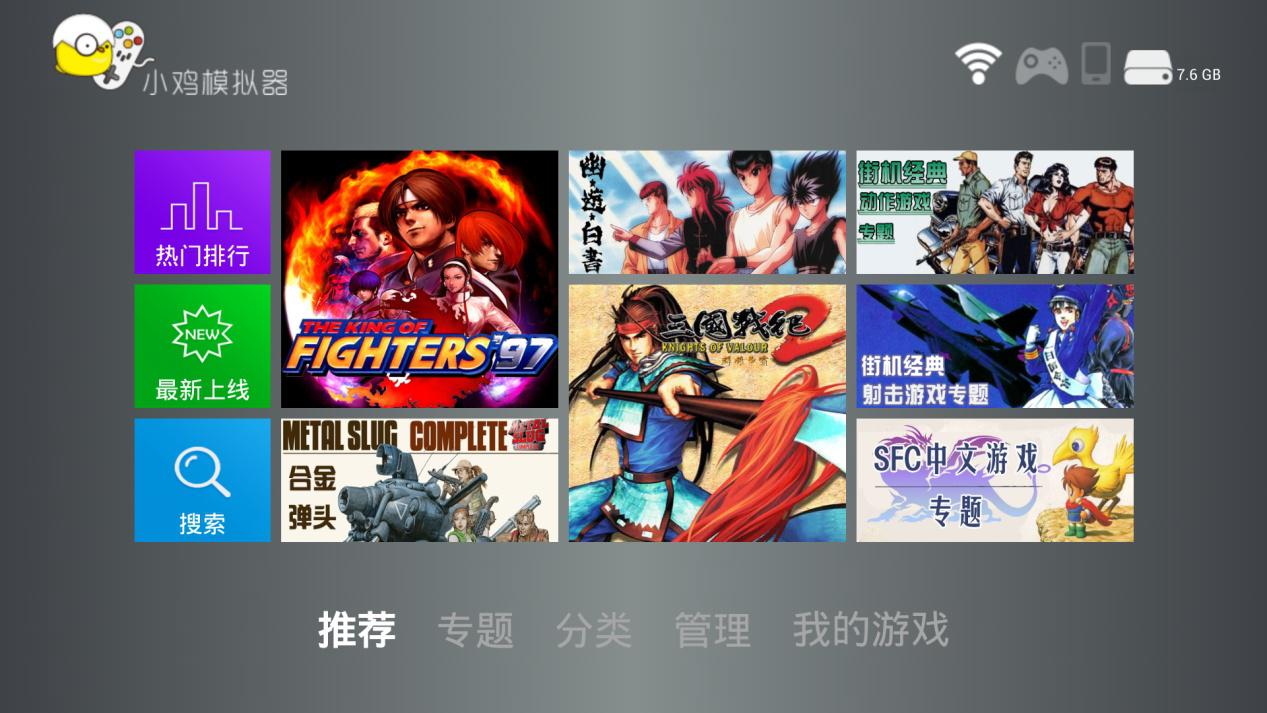Screen dimensions: 1267x713
Task: Switch to the 管理 tab
Action: tap(712, 630)
